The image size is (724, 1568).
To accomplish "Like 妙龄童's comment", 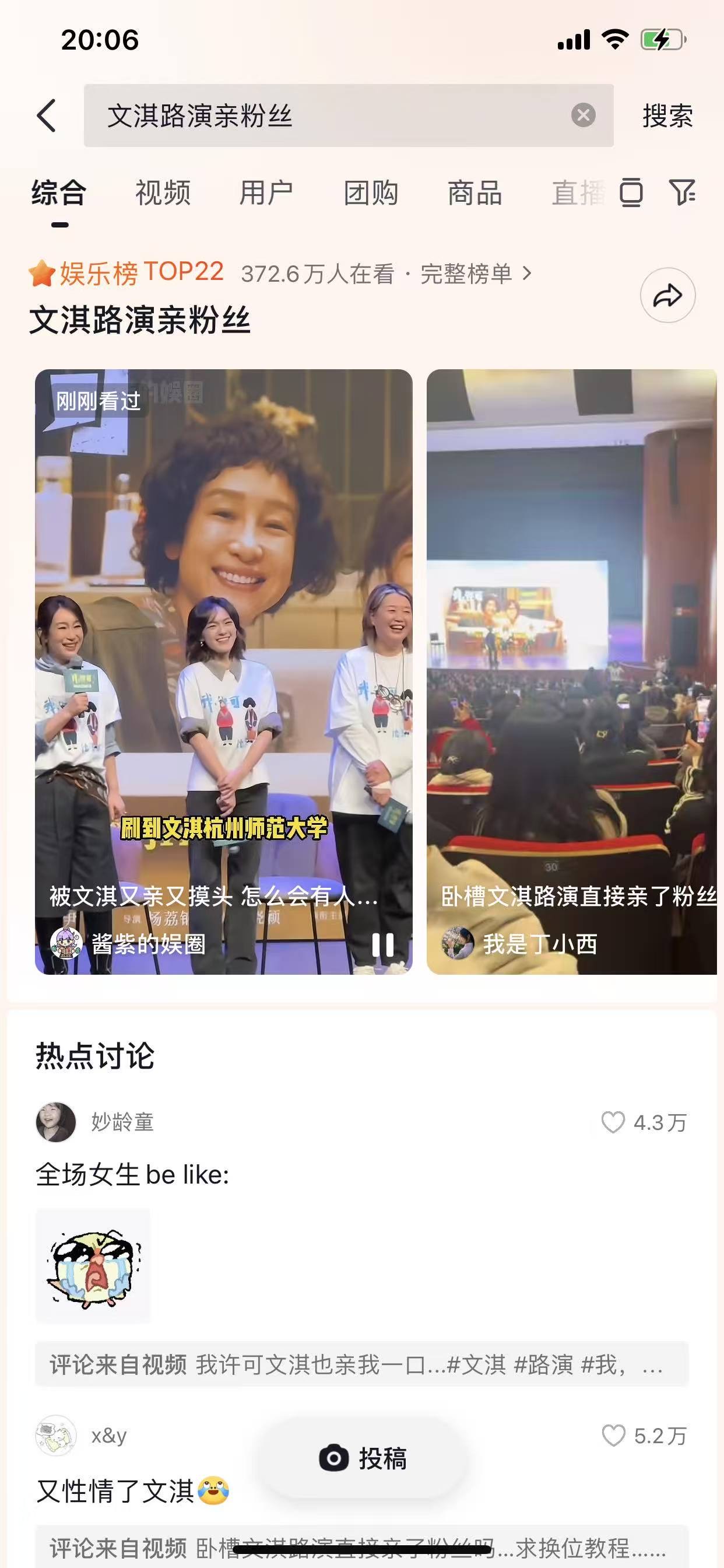I will point(613,1122).
